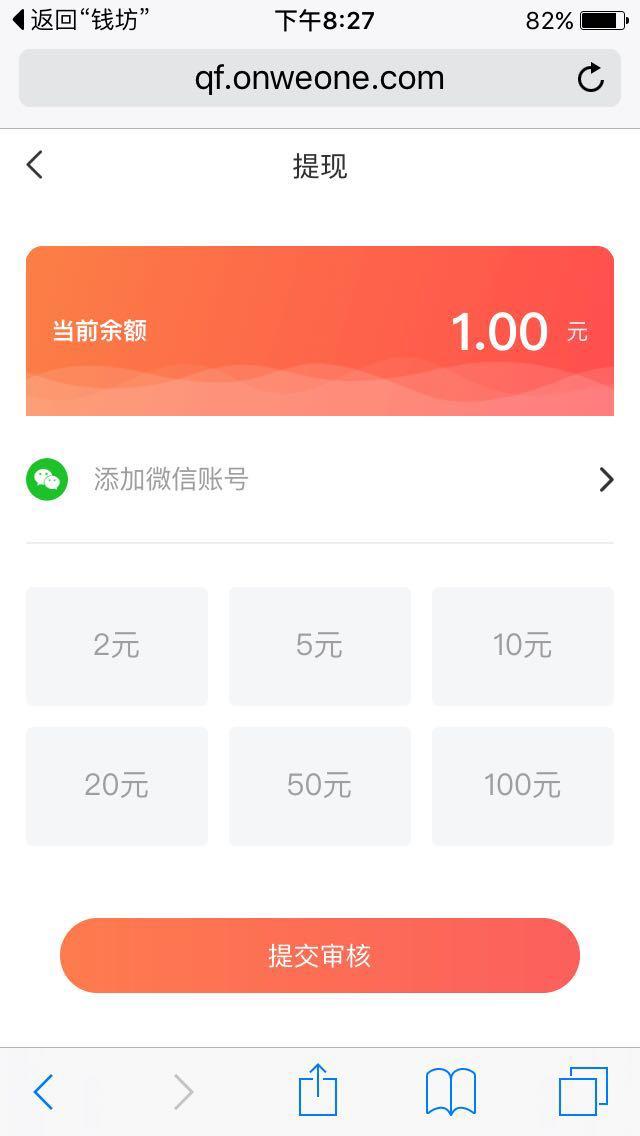Show open Safari tabs
Screen dimensions: 640x1136
click(x=583, y=1091)
